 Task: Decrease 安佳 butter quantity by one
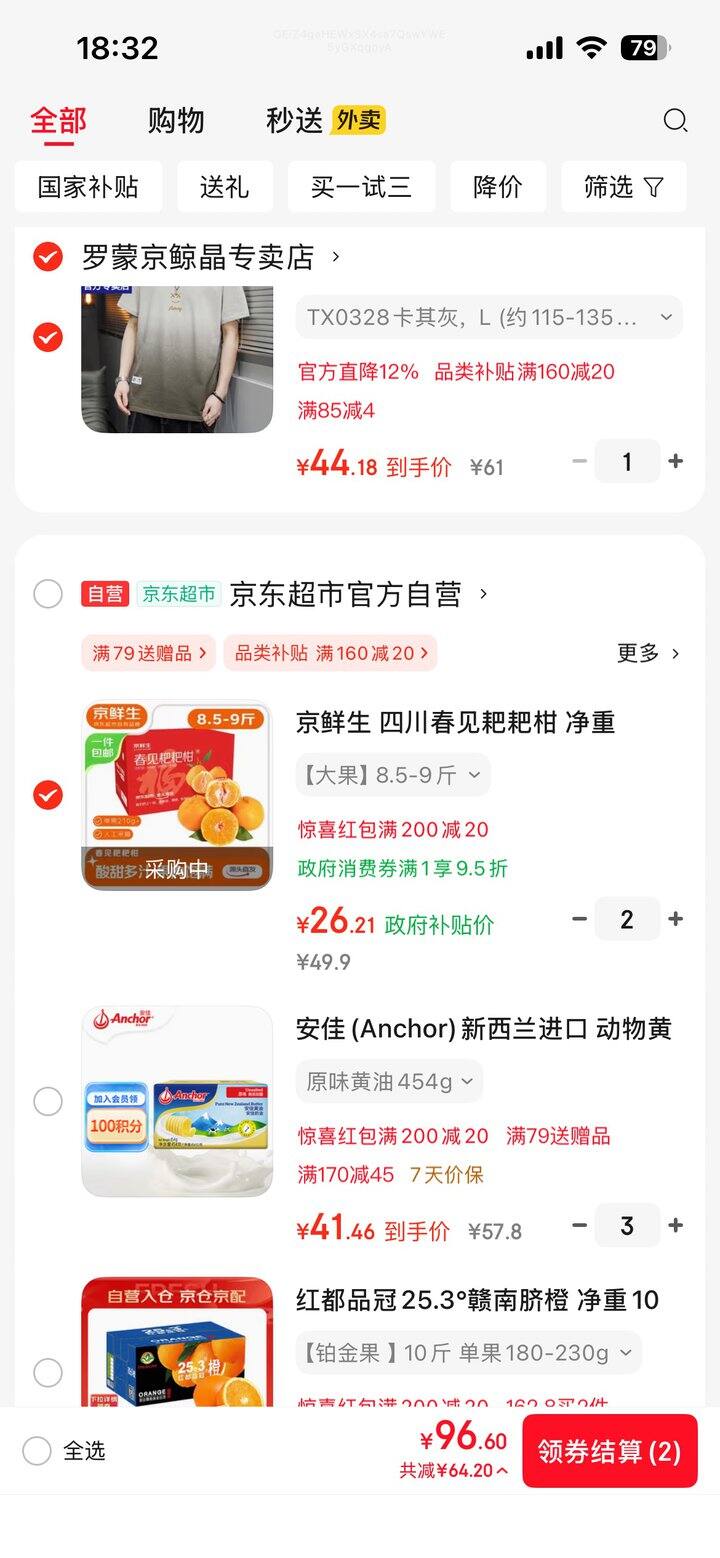click(x=579, y=1225)
